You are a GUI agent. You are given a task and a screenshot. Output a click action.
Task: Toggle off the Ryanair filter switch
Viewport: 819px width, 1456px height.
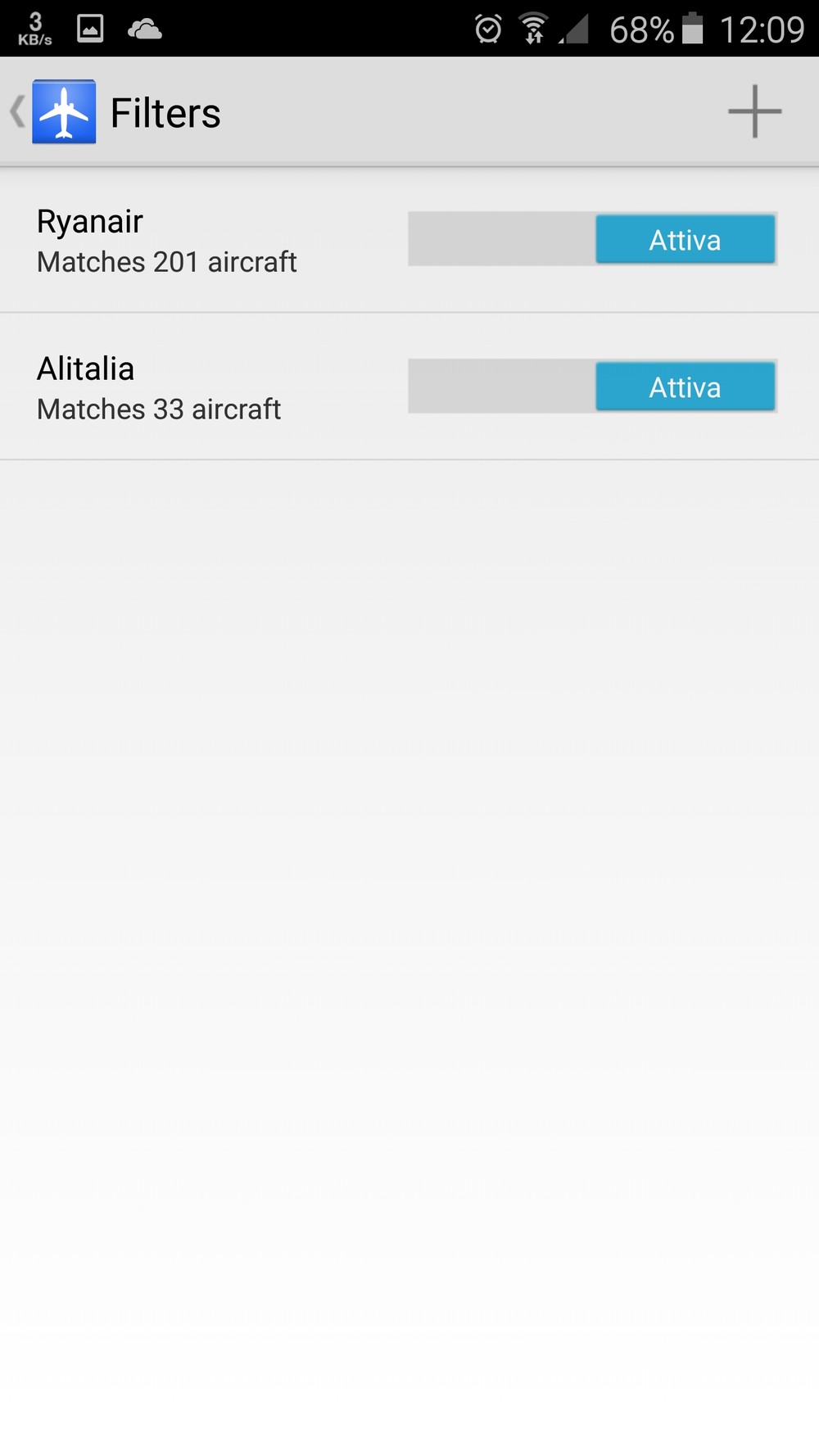[592, 239]
